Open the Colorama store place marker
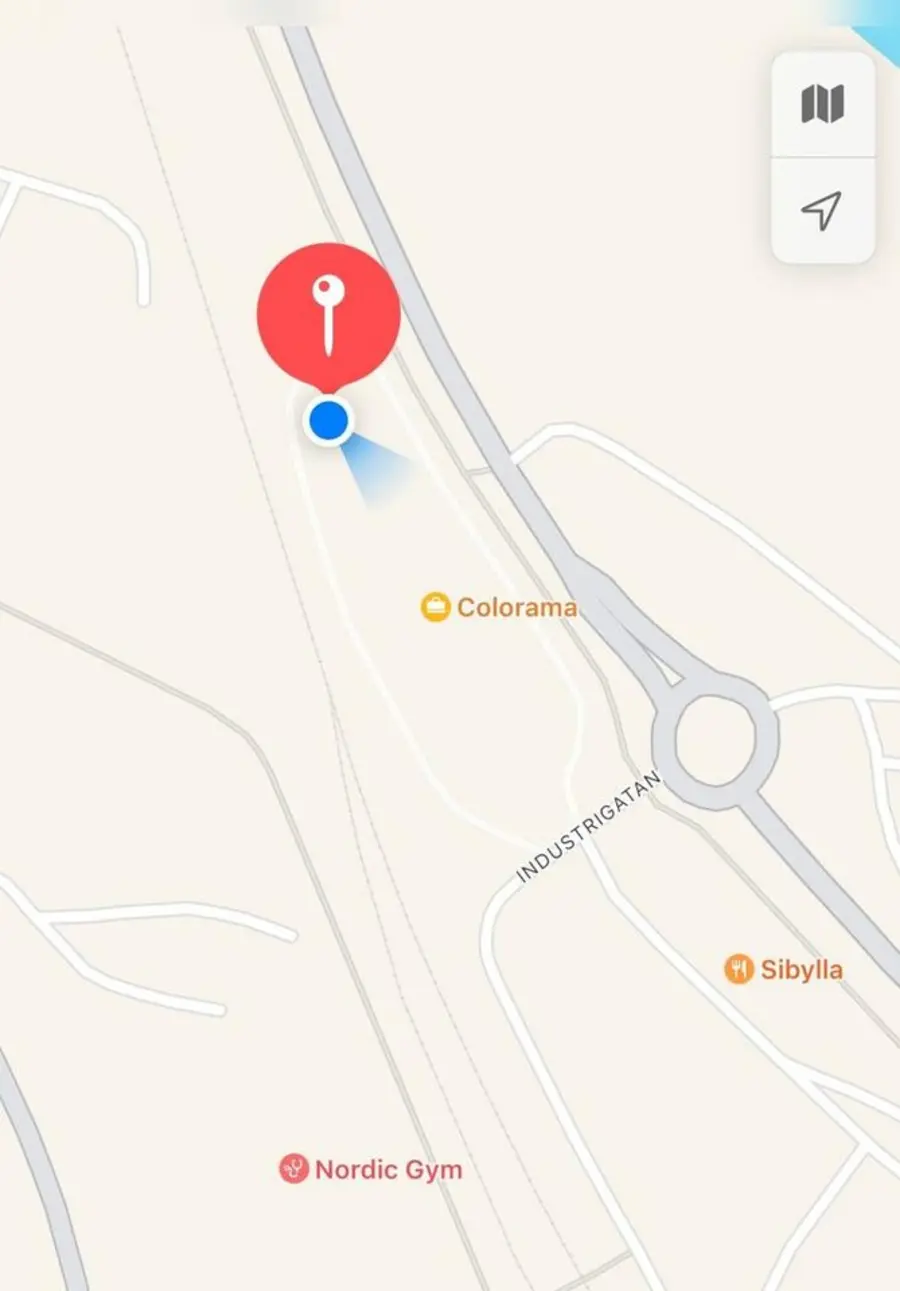The width and height of the screenshot is (900, 1291). (x=436, y=607)
